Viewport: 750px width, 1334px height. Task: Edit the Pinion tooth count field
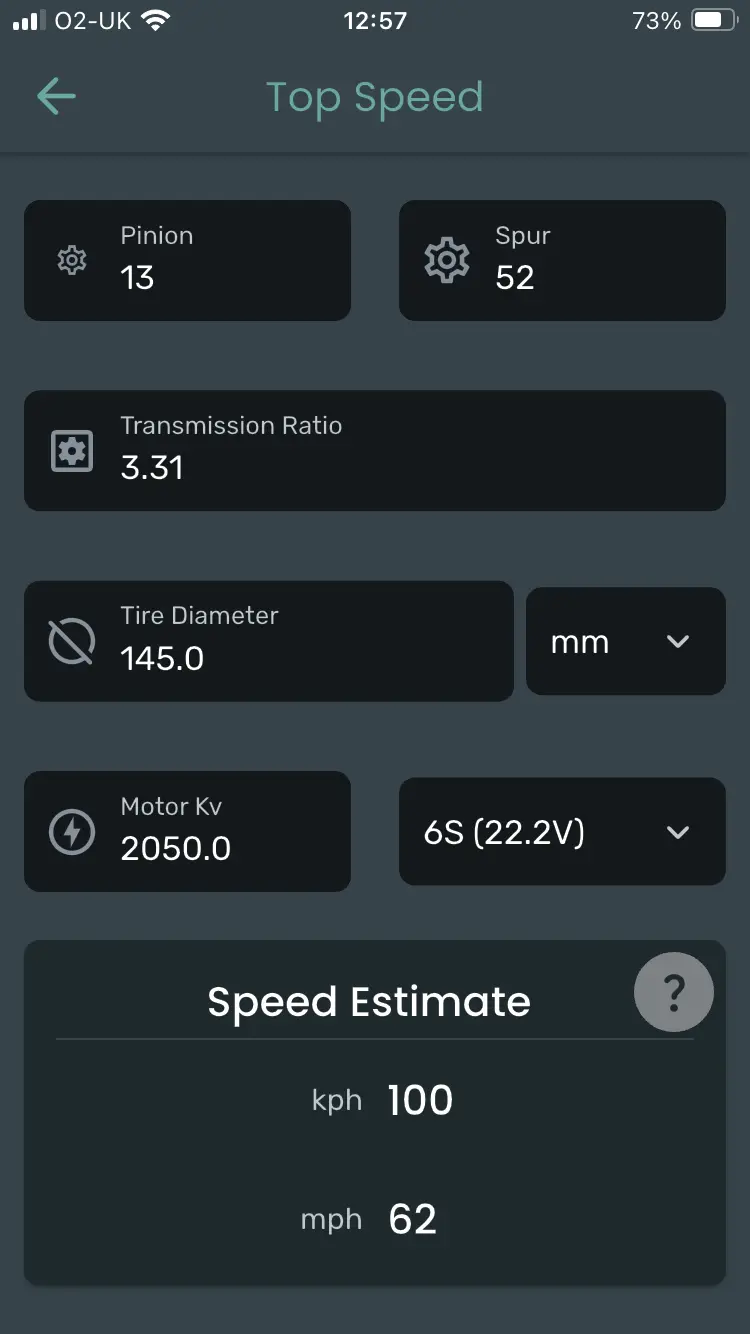[x=187, y=260]
